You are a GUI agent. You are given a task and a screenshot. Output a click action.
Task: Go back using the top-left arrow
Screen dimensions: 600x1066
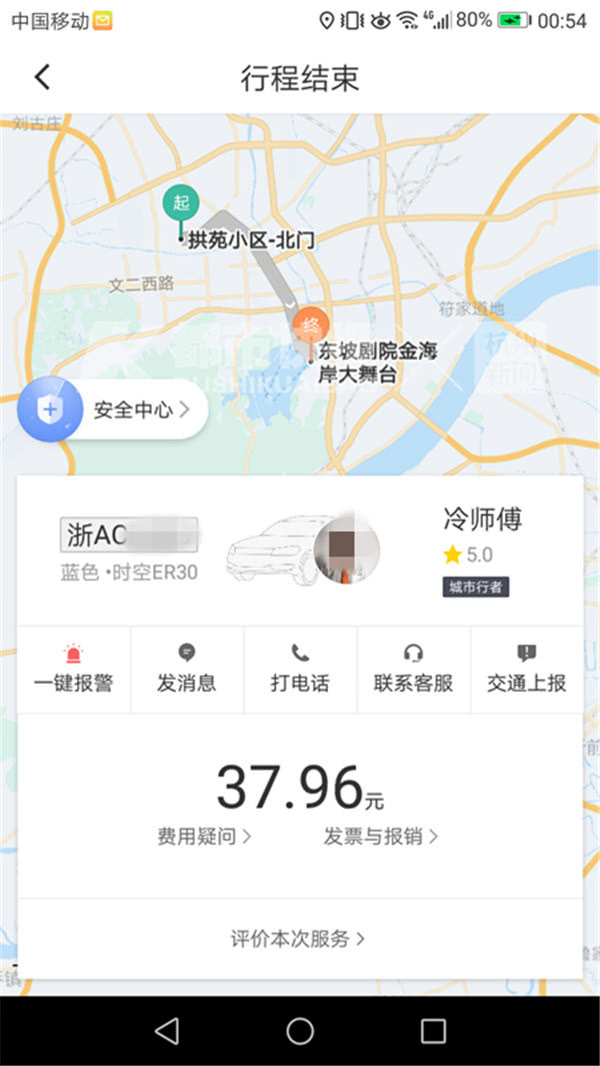(x=42, y=78)
